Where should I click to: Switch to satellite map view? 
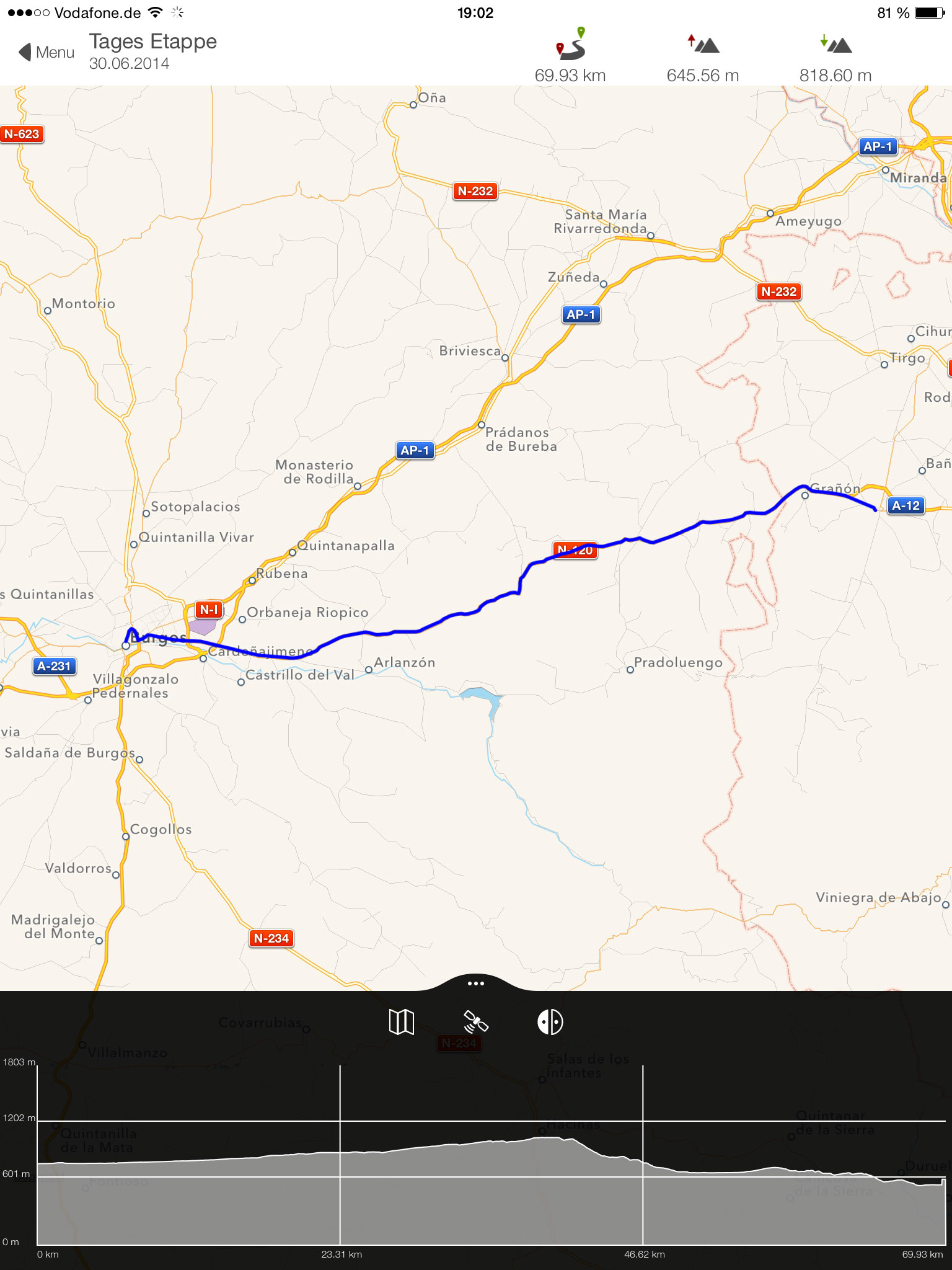[475, 1021]
